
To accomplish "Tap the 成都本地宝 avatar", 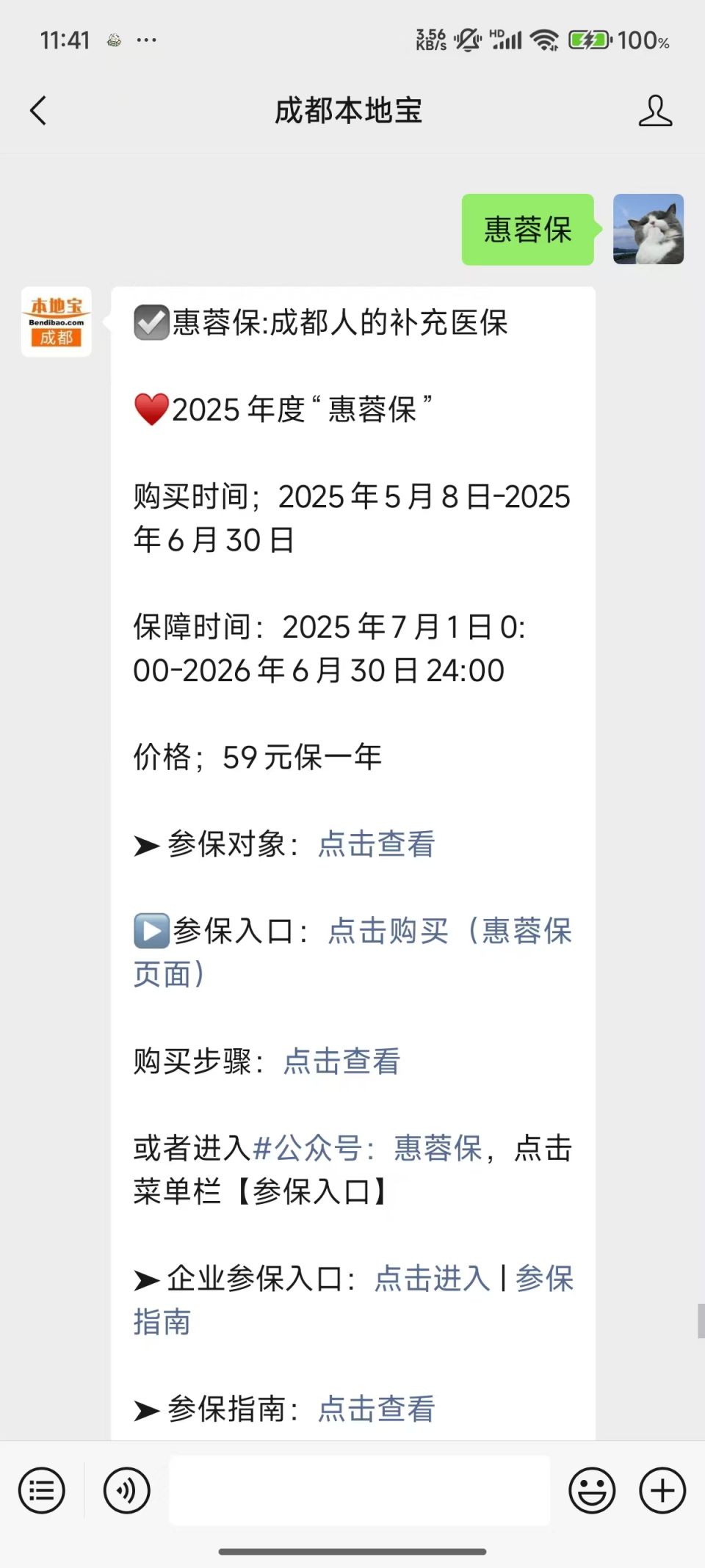I will [x=57, y=322].
